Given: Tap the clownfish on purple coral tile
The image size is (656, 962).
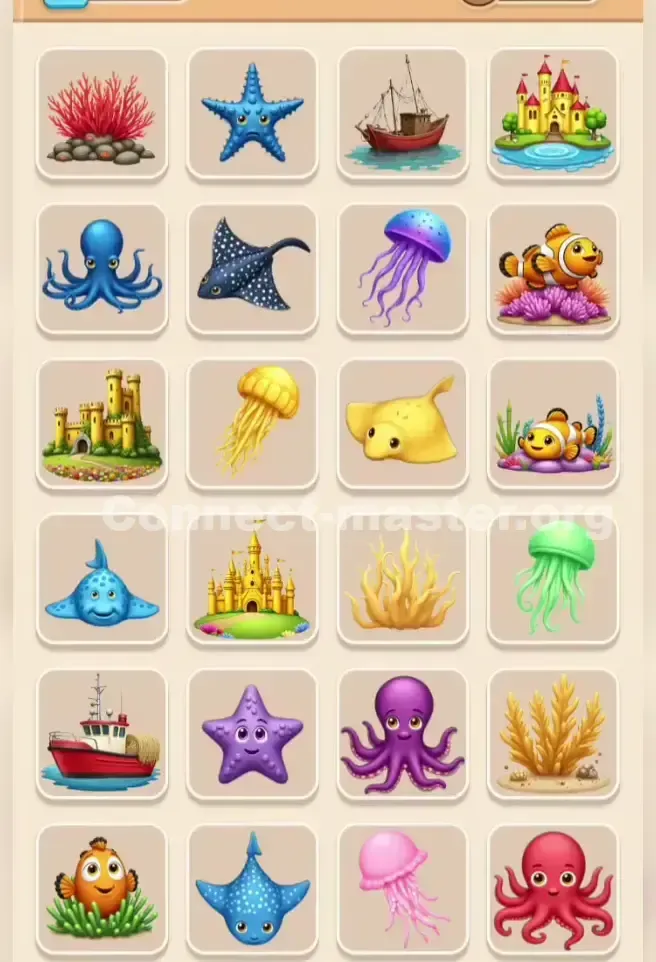Looking at the screenshot, I should (x=553, y=269).
